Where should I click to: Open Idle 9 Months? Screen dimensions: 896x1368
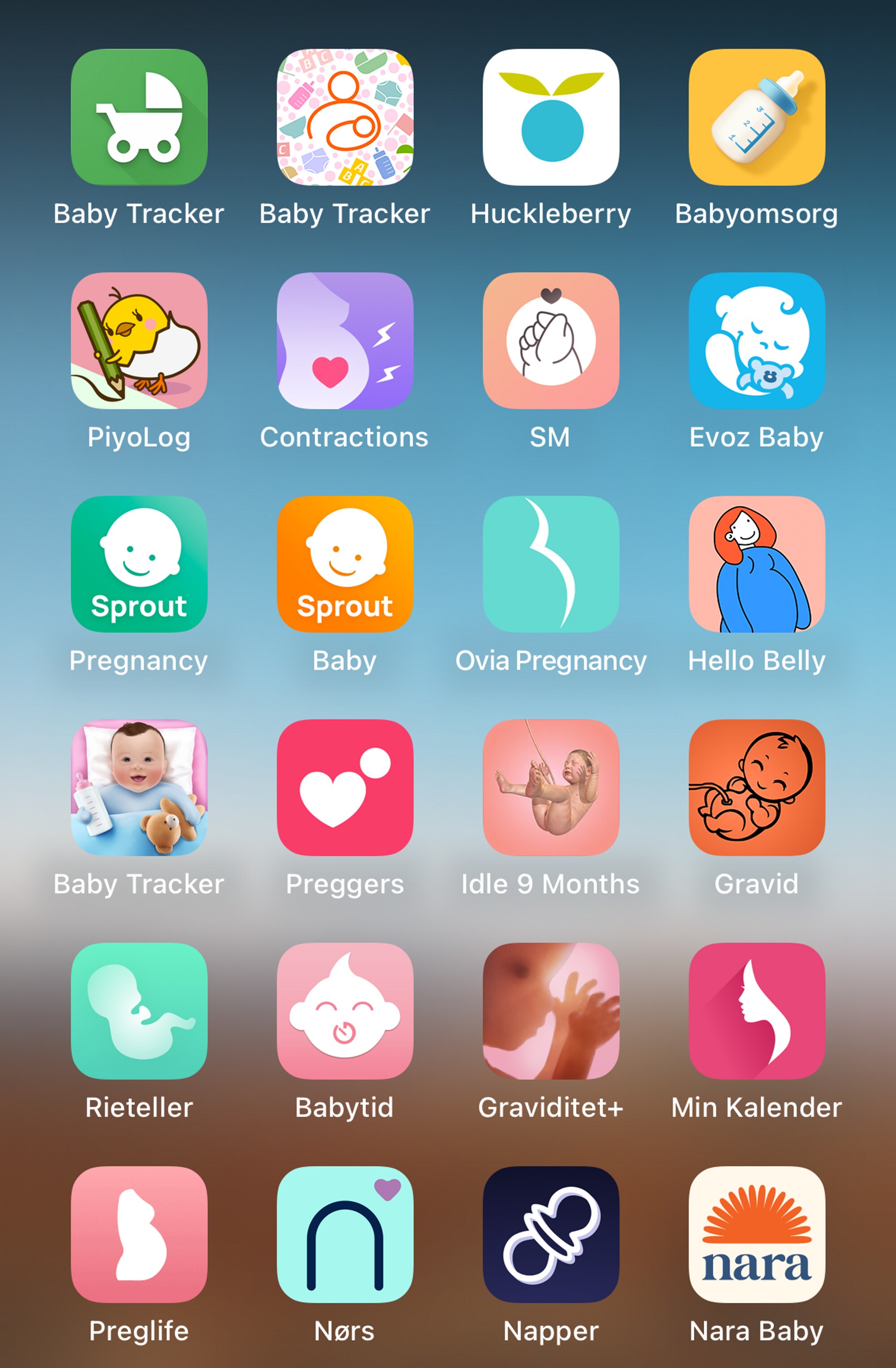[551, 787]
